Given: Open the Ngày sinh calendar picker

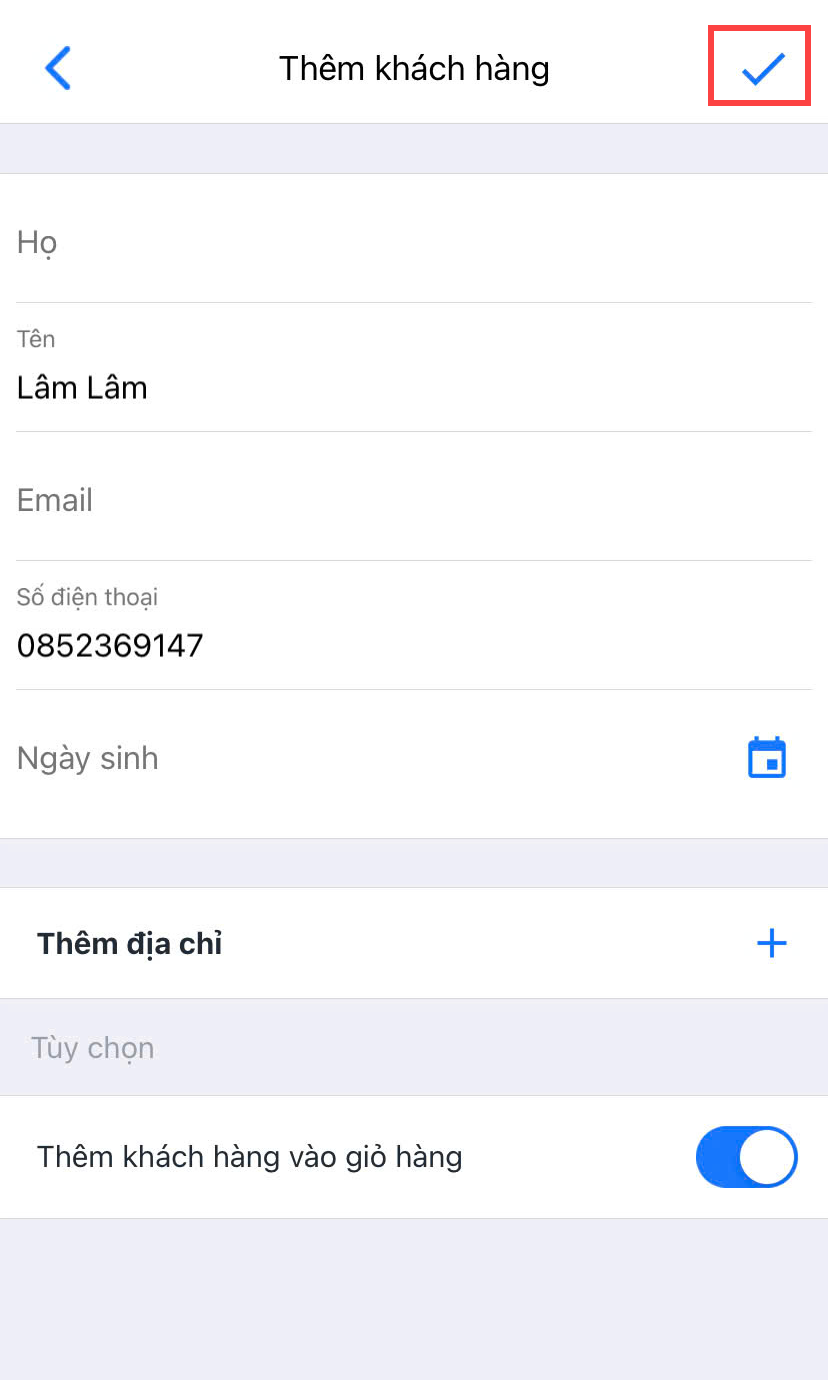Looking at the screenshot, I should click(x=768, y=758).
